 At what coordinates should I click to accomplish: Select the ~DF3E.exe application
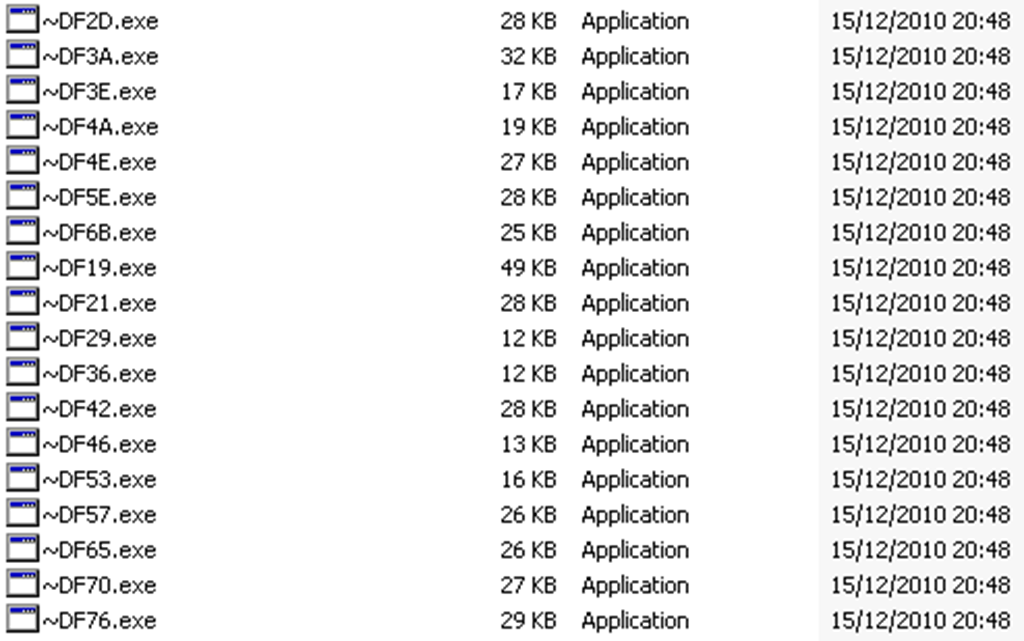click(99, 92)
